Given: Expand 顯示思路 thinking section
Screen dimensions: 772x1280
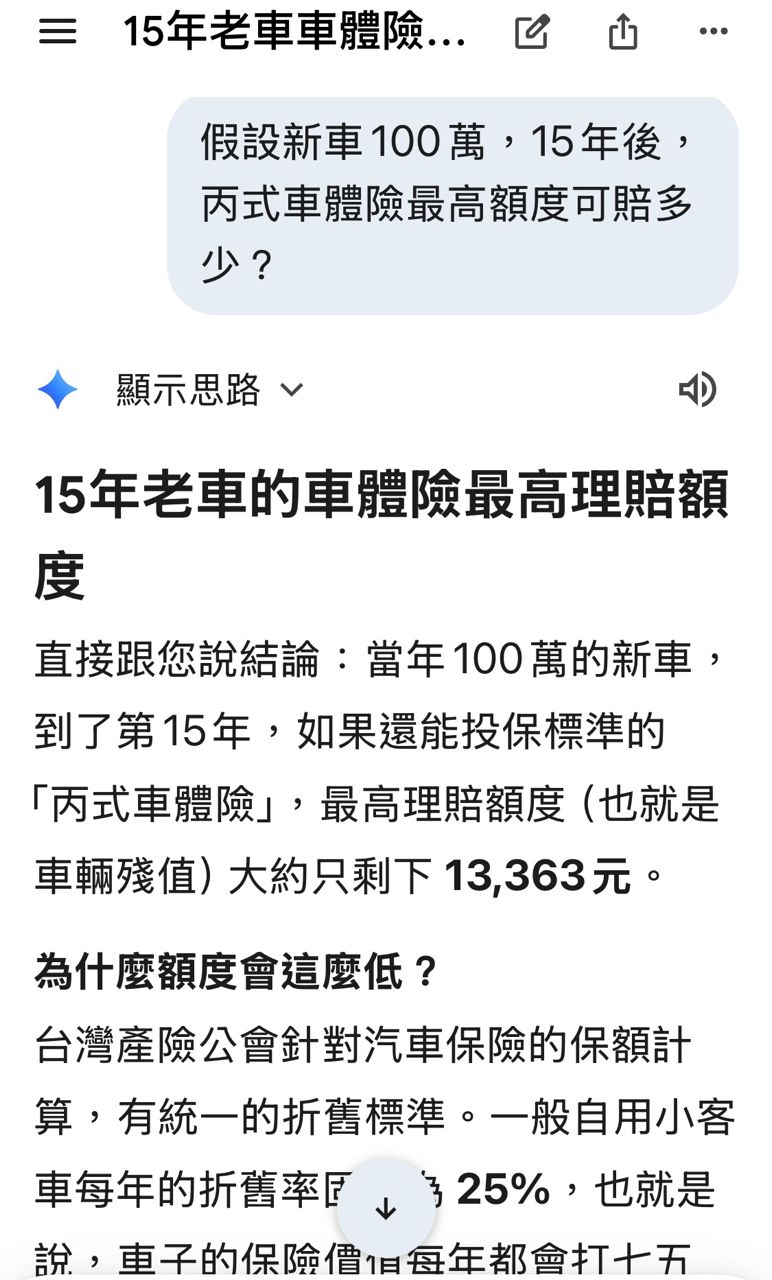Looking at the screenshot, I should tap(209, 389).
